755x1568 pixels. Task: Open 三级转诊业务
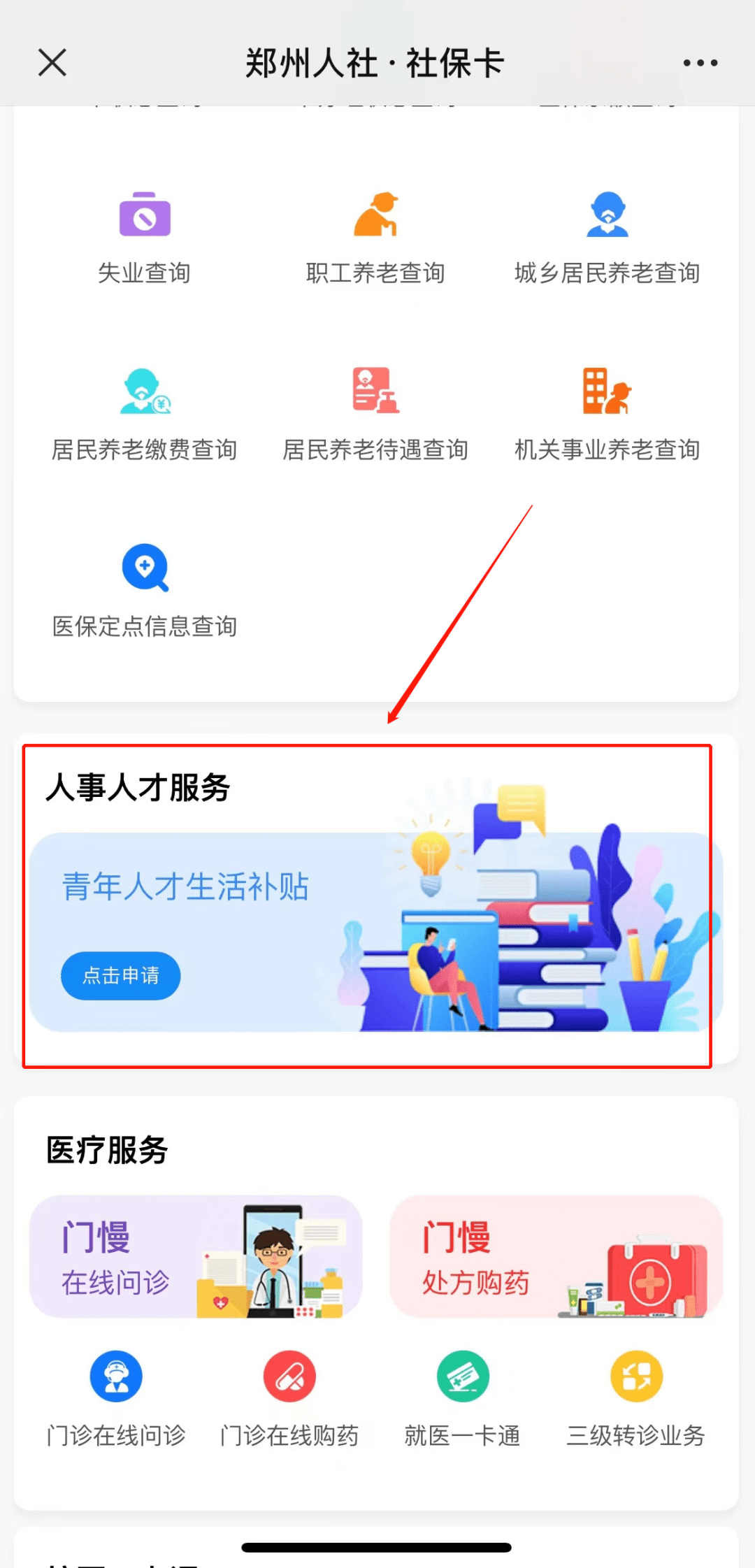point(635,1398)
